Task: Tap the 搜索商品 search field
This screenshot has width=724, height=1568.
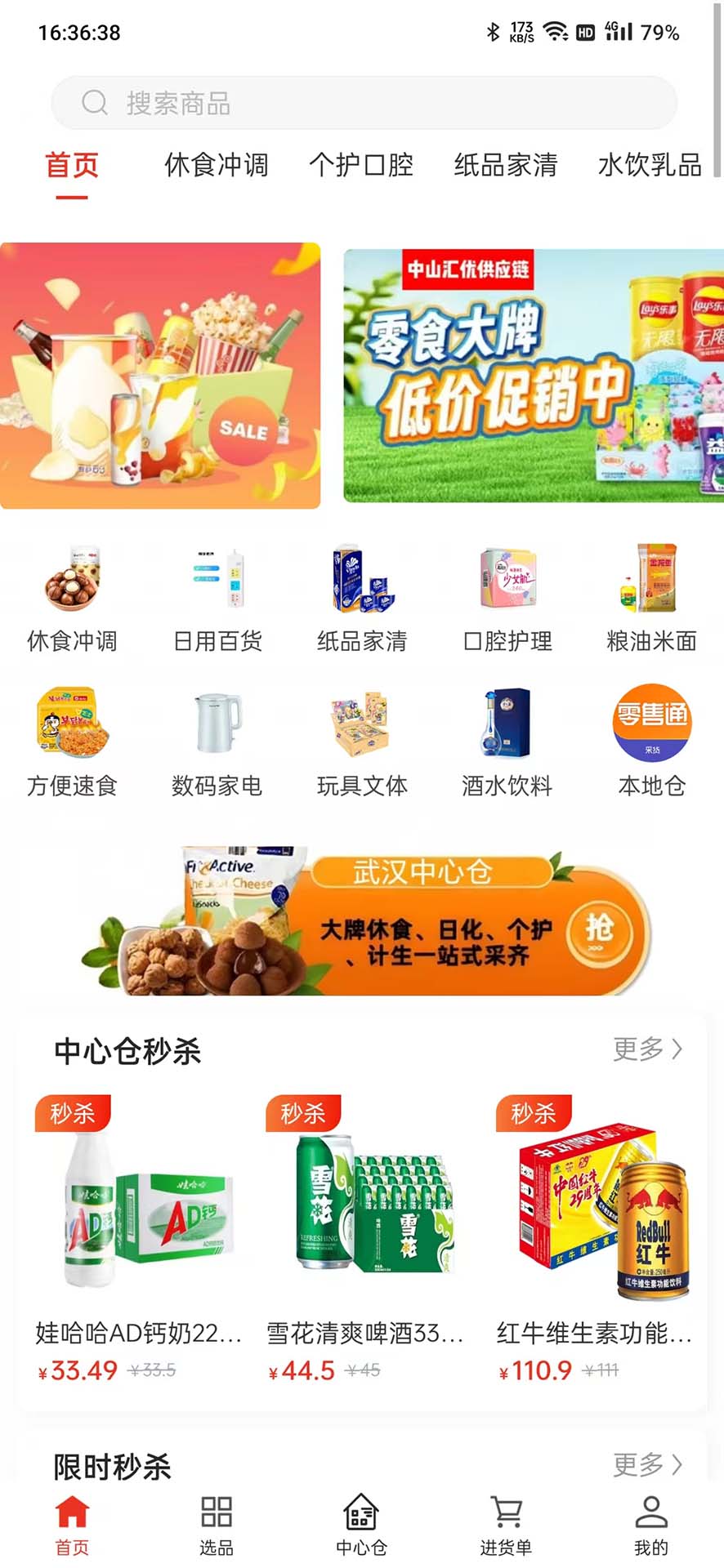Action: point(362,103)
